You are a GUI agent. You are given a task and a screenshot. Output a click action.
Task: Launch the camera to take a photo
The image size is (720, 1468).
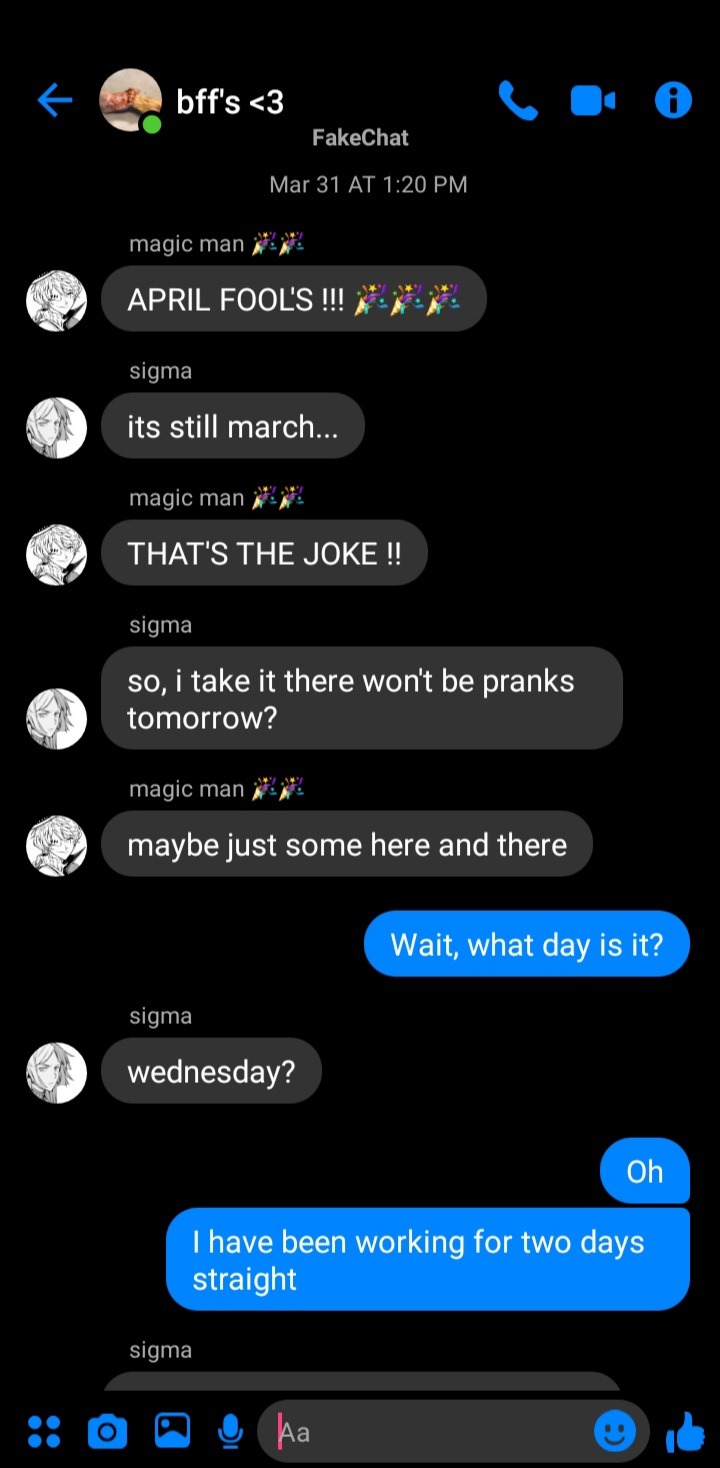point(107,1432)
